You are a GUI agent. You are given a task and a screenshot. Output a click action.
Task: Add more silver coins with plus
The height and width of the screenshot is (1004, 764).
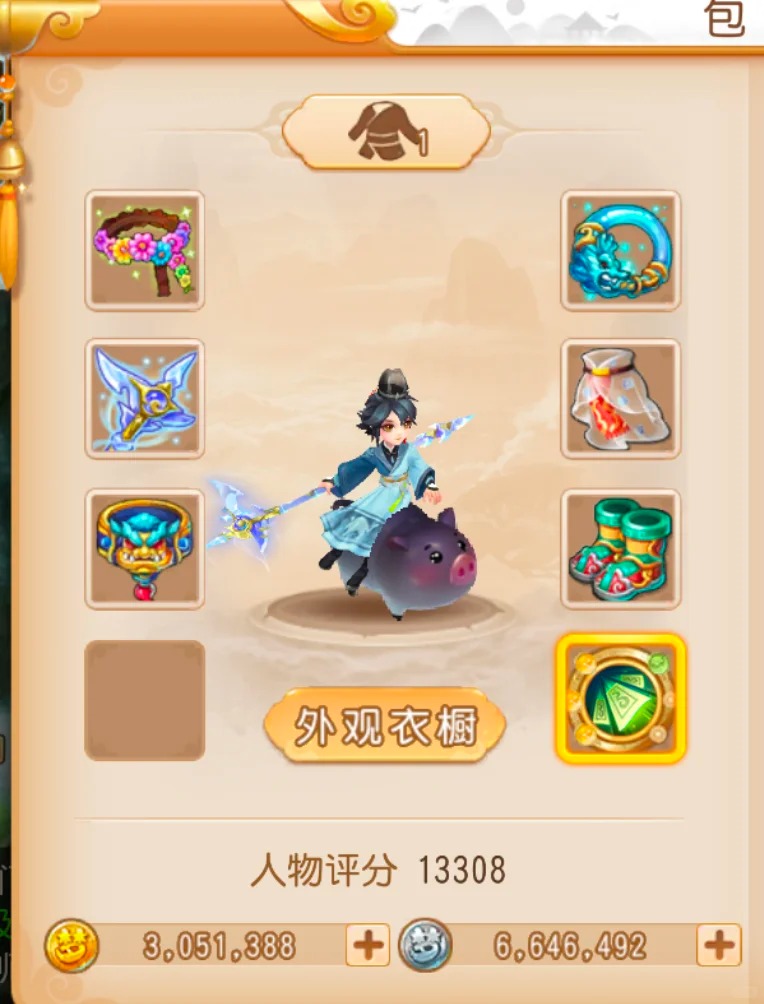[719, 945]
